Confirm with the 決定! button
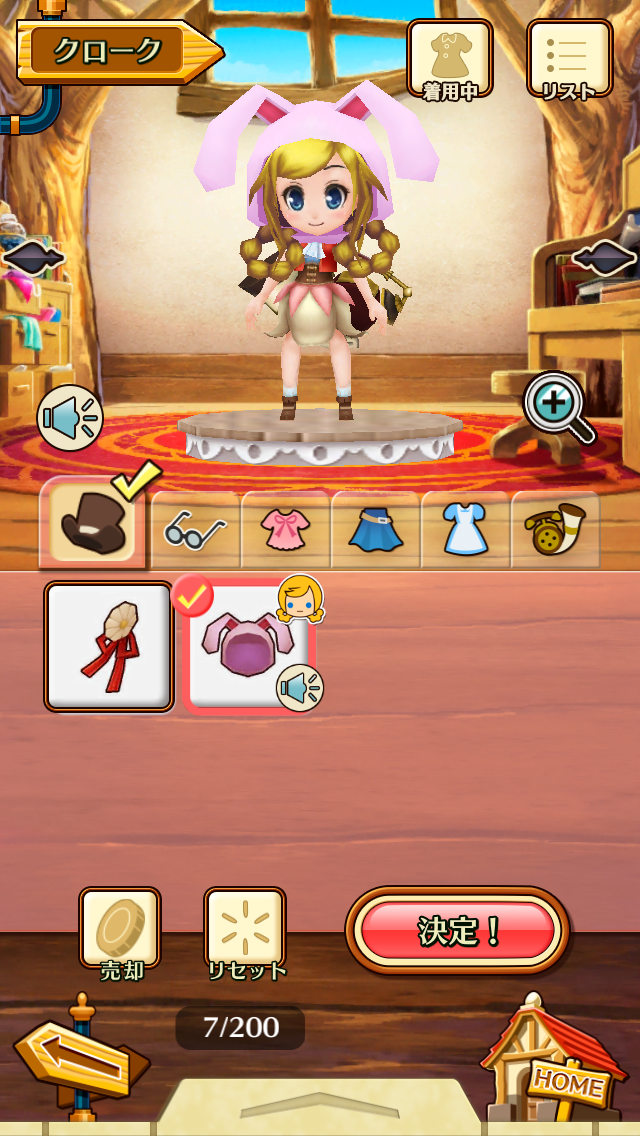 457,930
